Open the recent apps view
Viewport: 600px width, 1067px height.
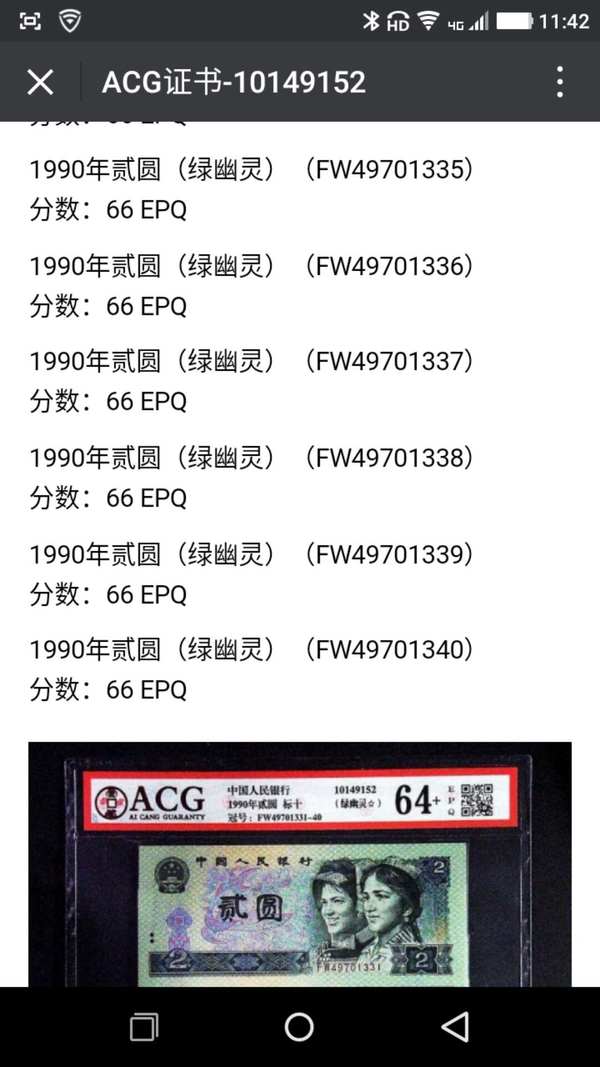pyautogui.click(x=144, y=1027)
